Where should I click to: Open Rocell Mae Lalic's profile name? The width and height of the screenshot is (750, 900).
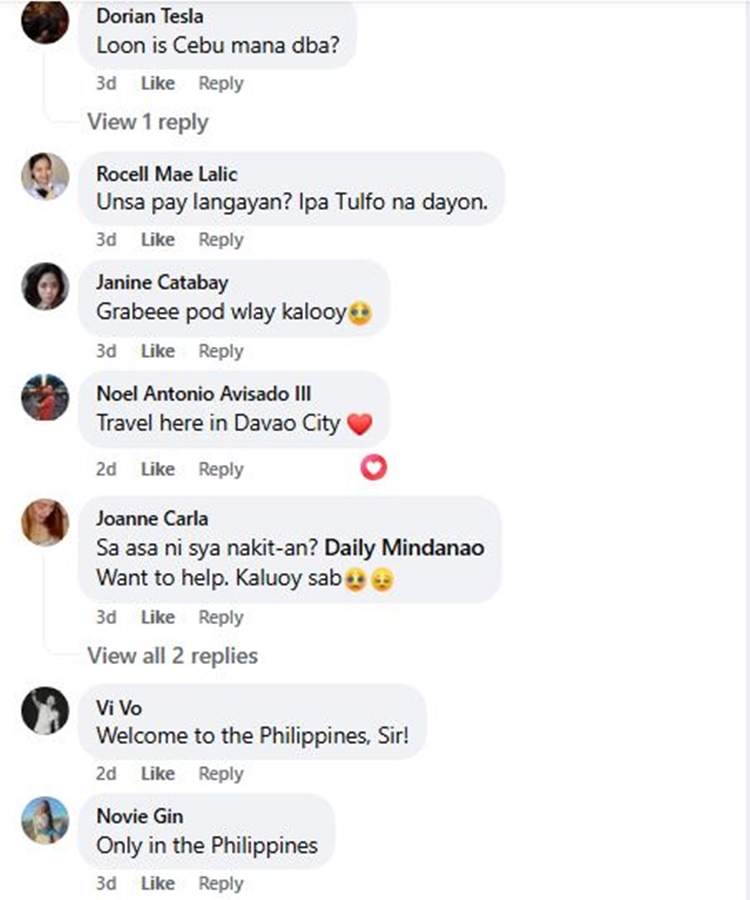coord(167,174)
